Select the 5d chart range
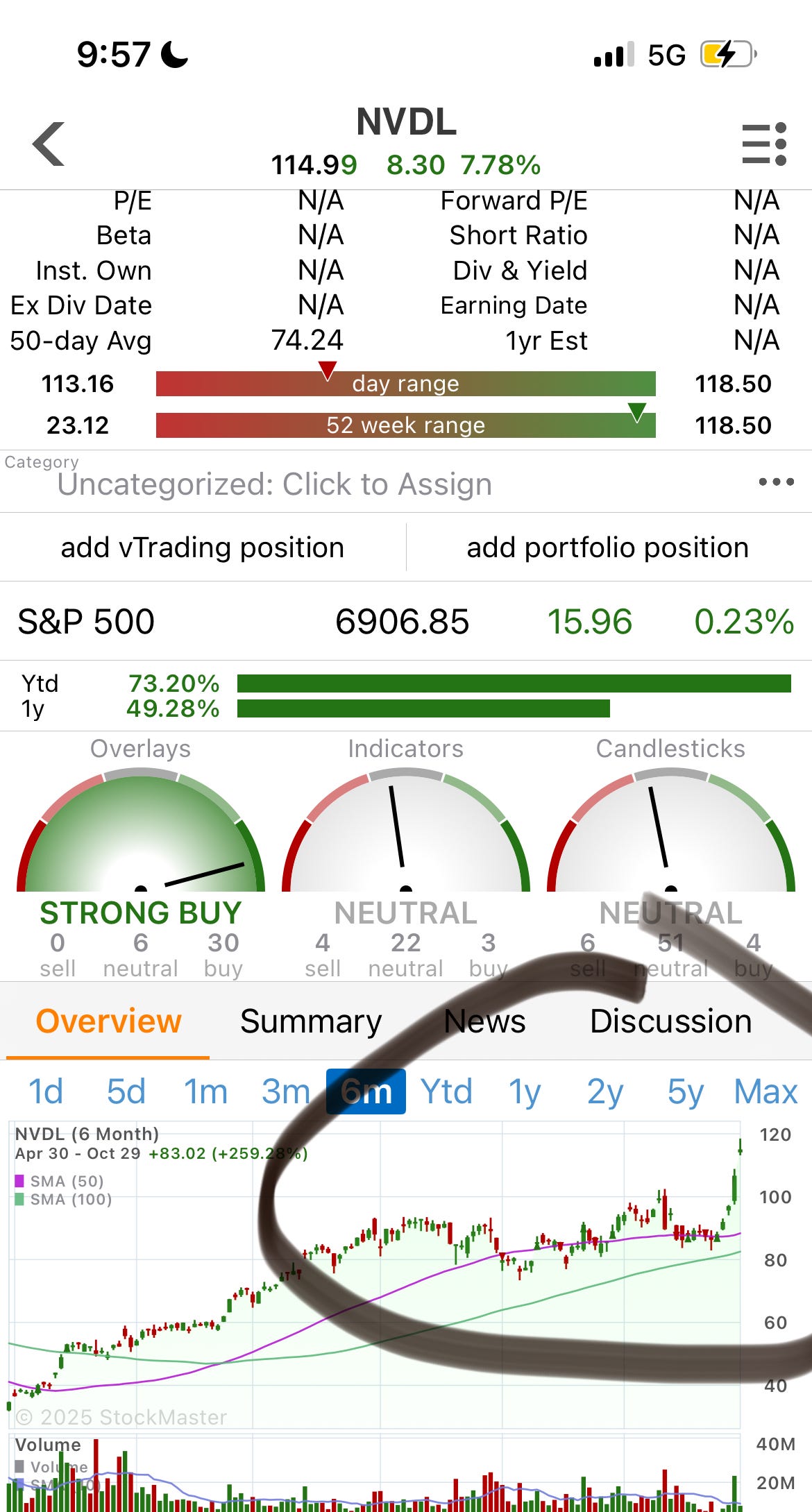The height and width of the screenshot is (1512, 812). click(126, 1091)
